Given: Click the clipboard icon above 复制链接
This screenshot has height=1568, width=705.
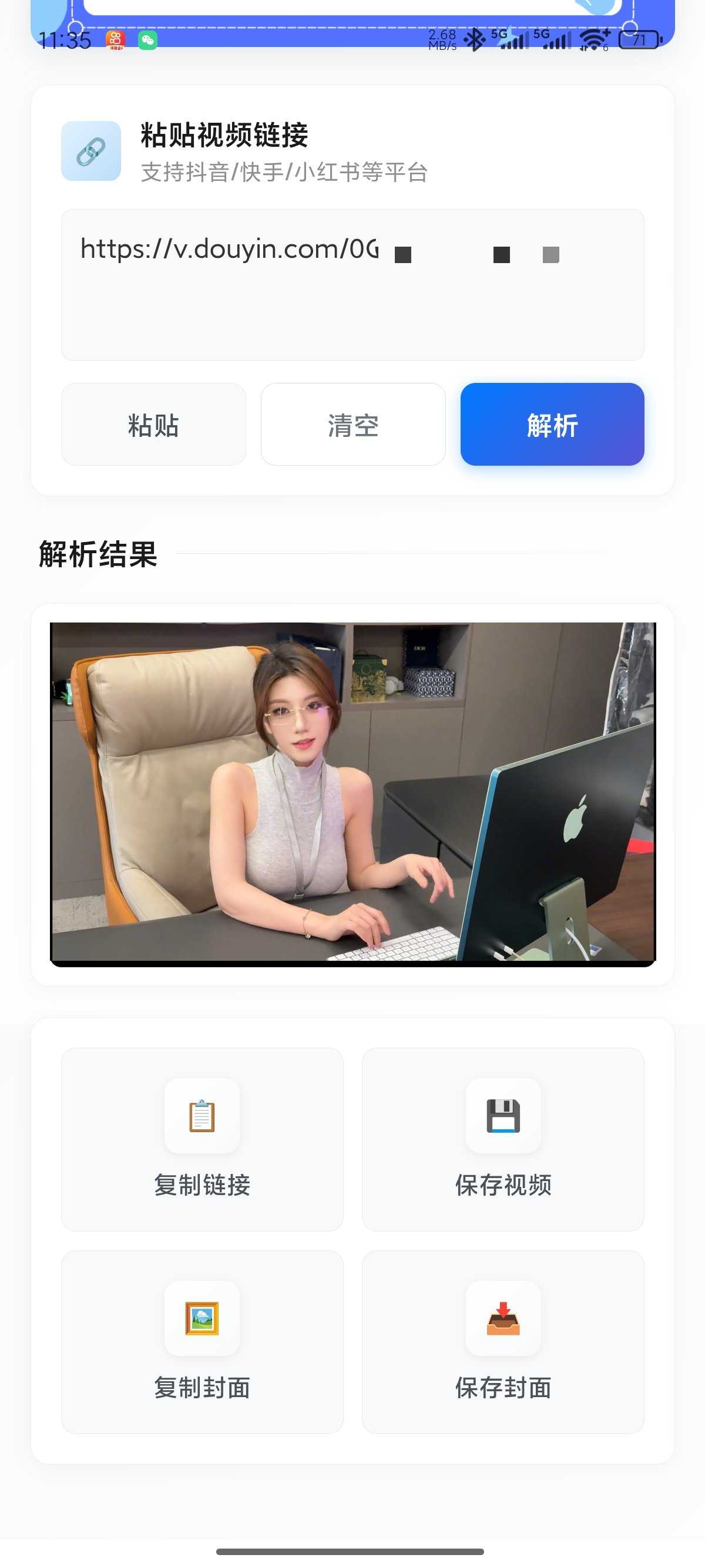Looking at the screenshot, I should coord(202,1116).
